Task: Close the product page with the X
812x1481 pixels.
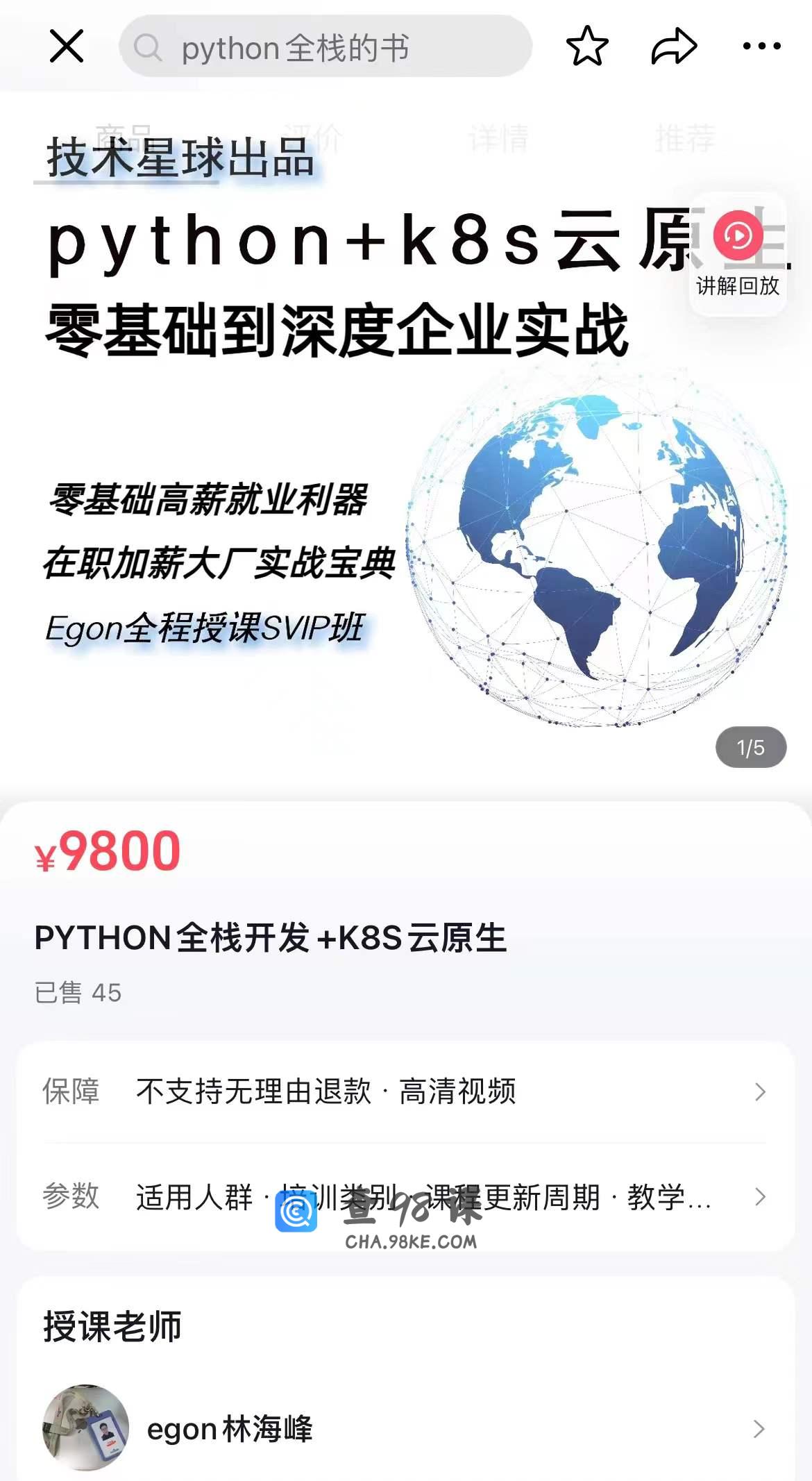Action: (x=67, y=47)
